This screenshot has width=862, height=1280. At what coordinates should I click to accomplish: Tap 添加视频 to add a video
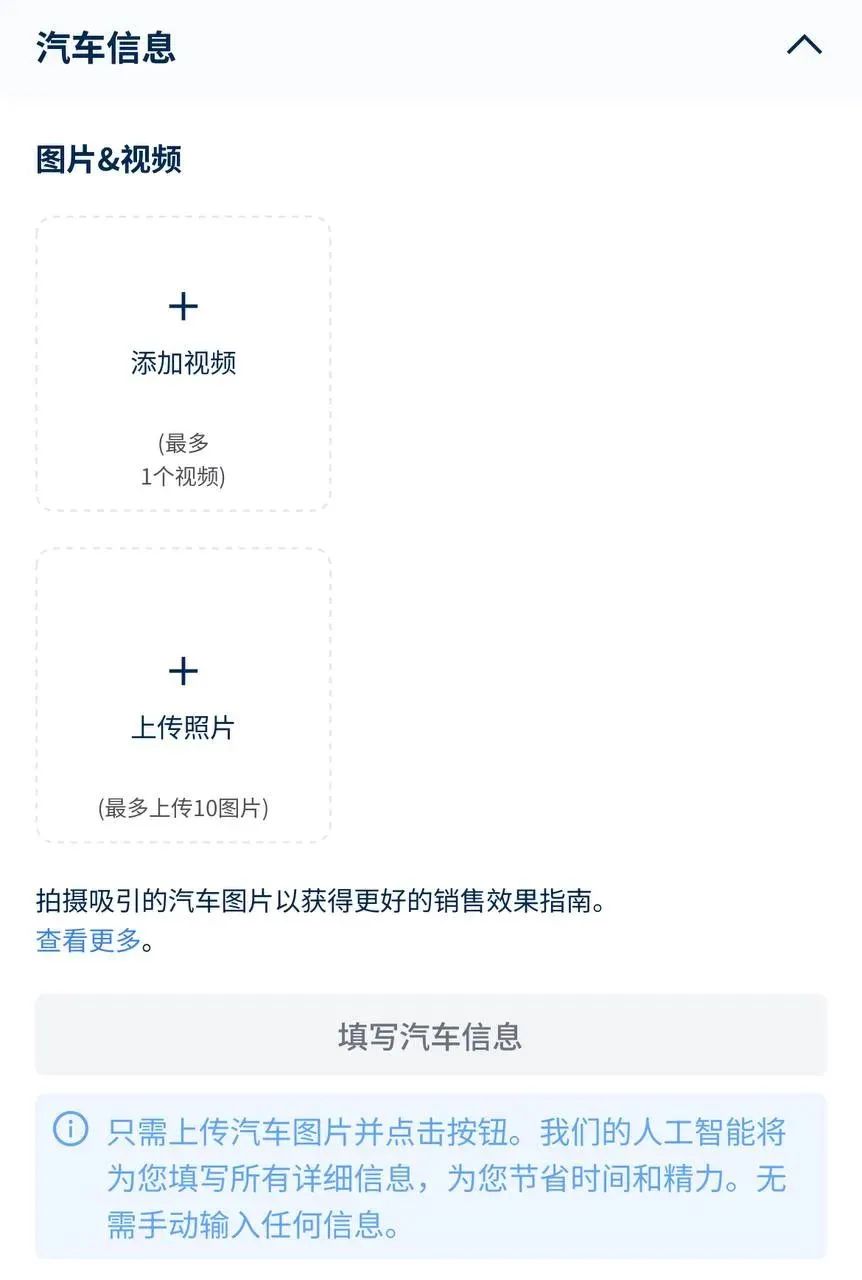pos(183,364)
